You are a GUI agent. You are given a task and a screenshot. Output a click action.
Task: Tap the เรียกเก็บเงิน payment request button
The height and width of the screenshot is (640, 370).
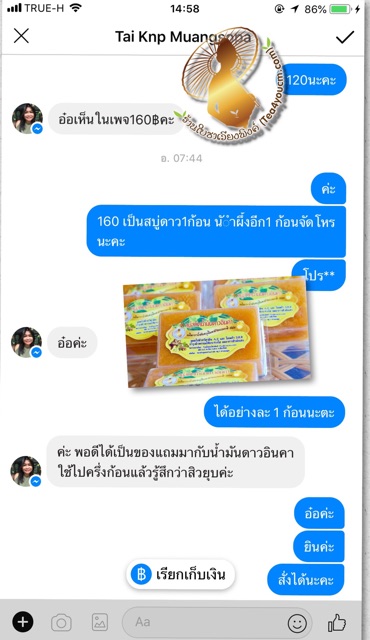click(x=180, y=575)
